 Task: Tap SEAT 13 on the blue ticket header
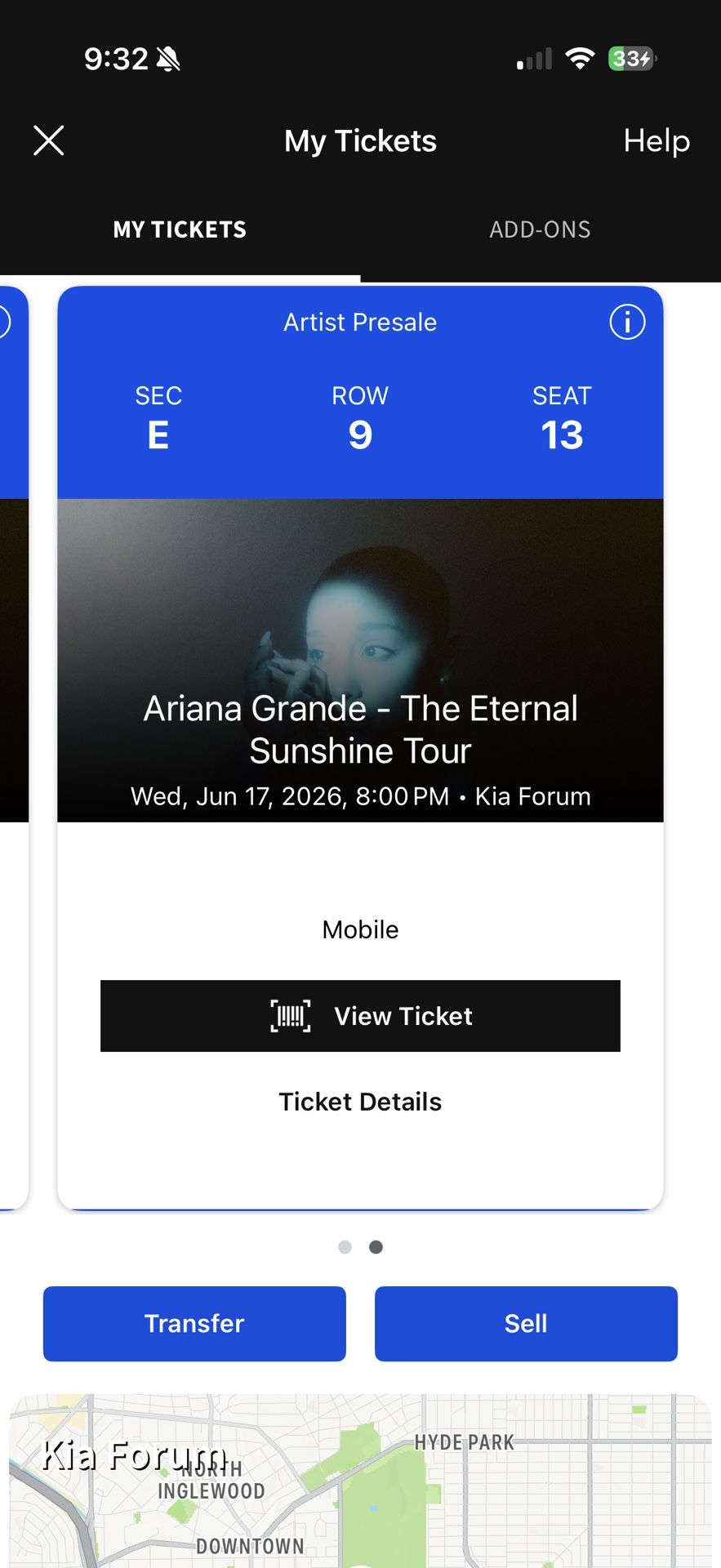[x=562, y=418]
